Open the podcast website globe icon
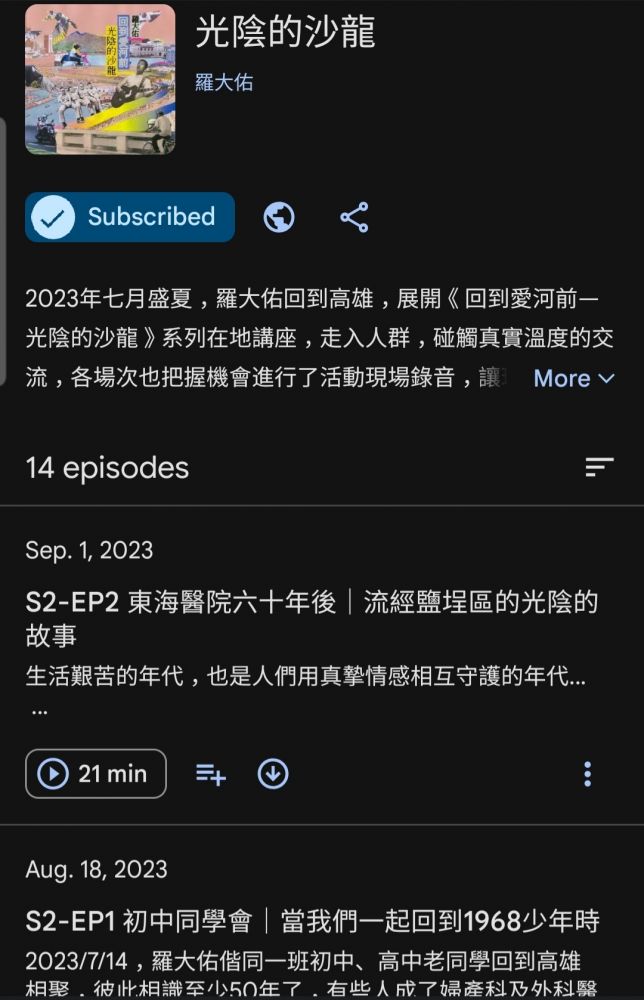 tap(279, 217)
